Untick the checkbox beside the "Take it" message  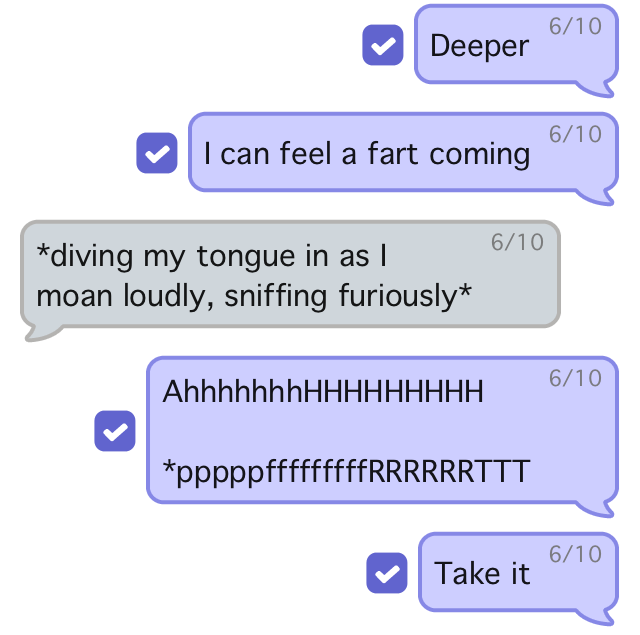coord(387,573)
